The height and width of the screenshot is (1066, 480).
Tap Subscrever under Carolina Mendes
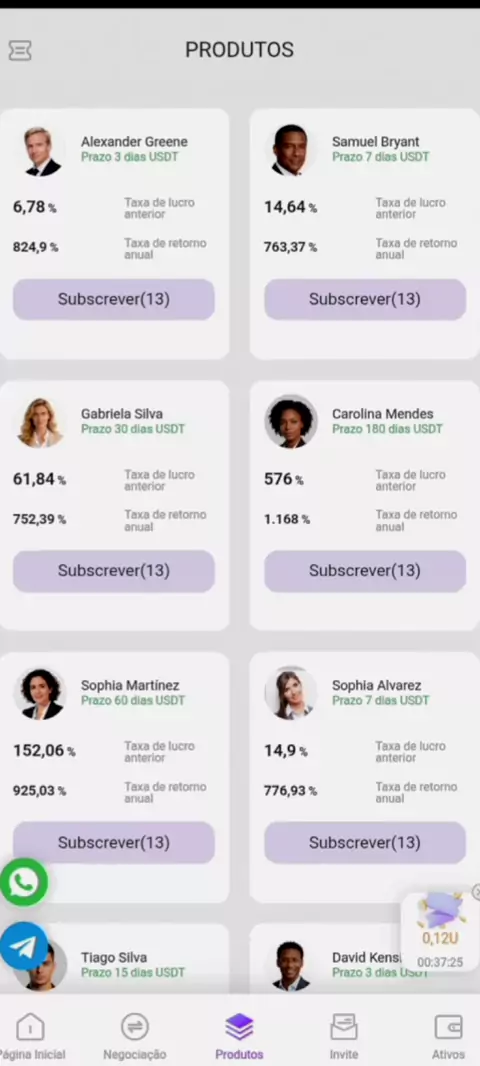365,571
